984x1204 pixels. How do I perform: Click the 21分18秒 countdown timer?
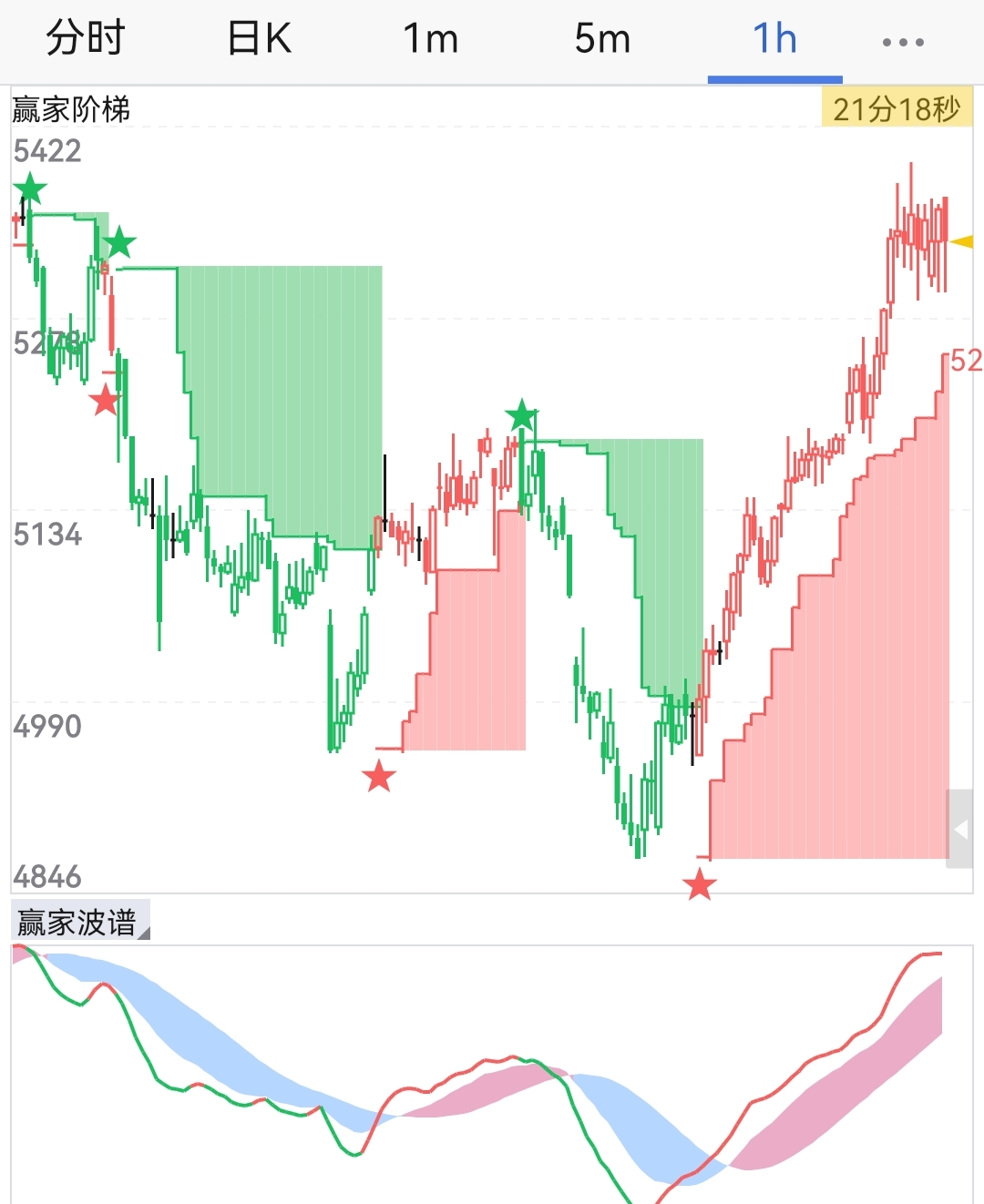pyautogui.click(x=897, y=107)
